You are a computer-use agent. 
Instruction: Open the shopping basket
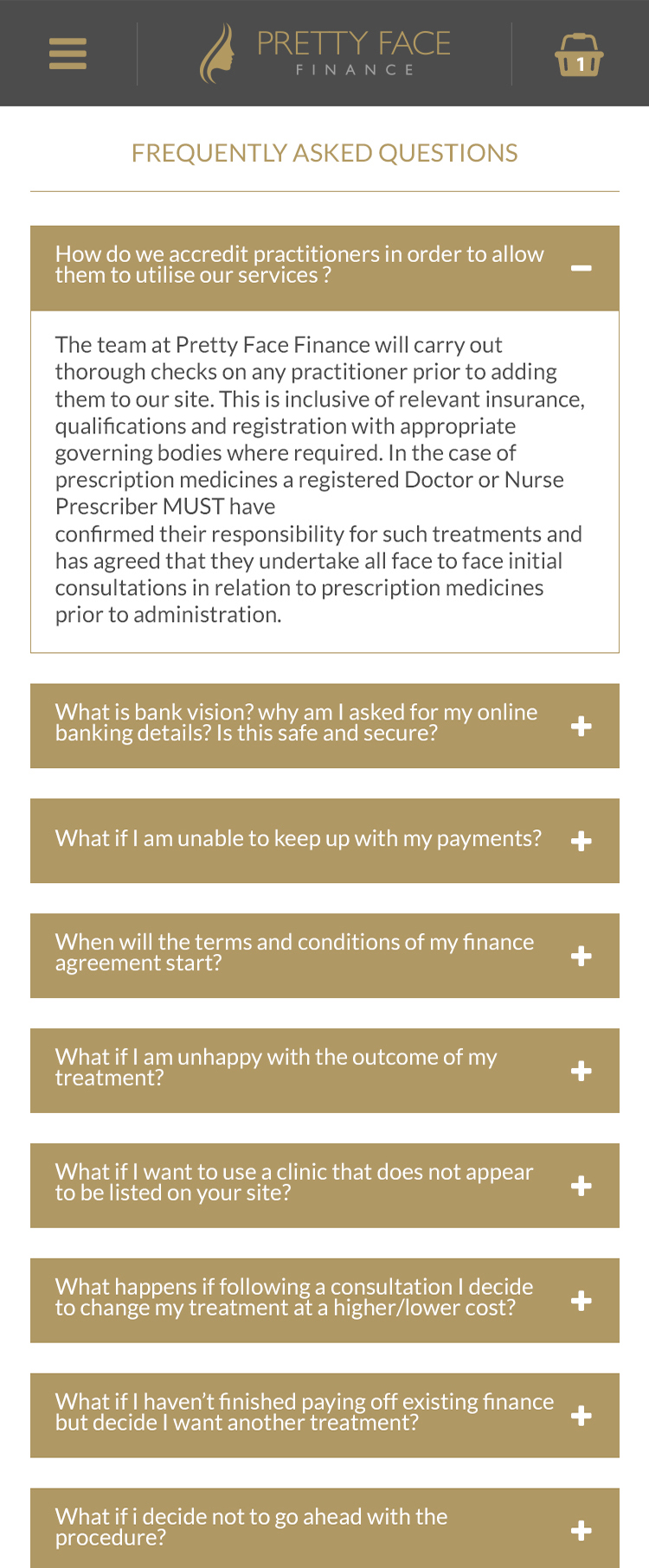(x=579, y=54)
